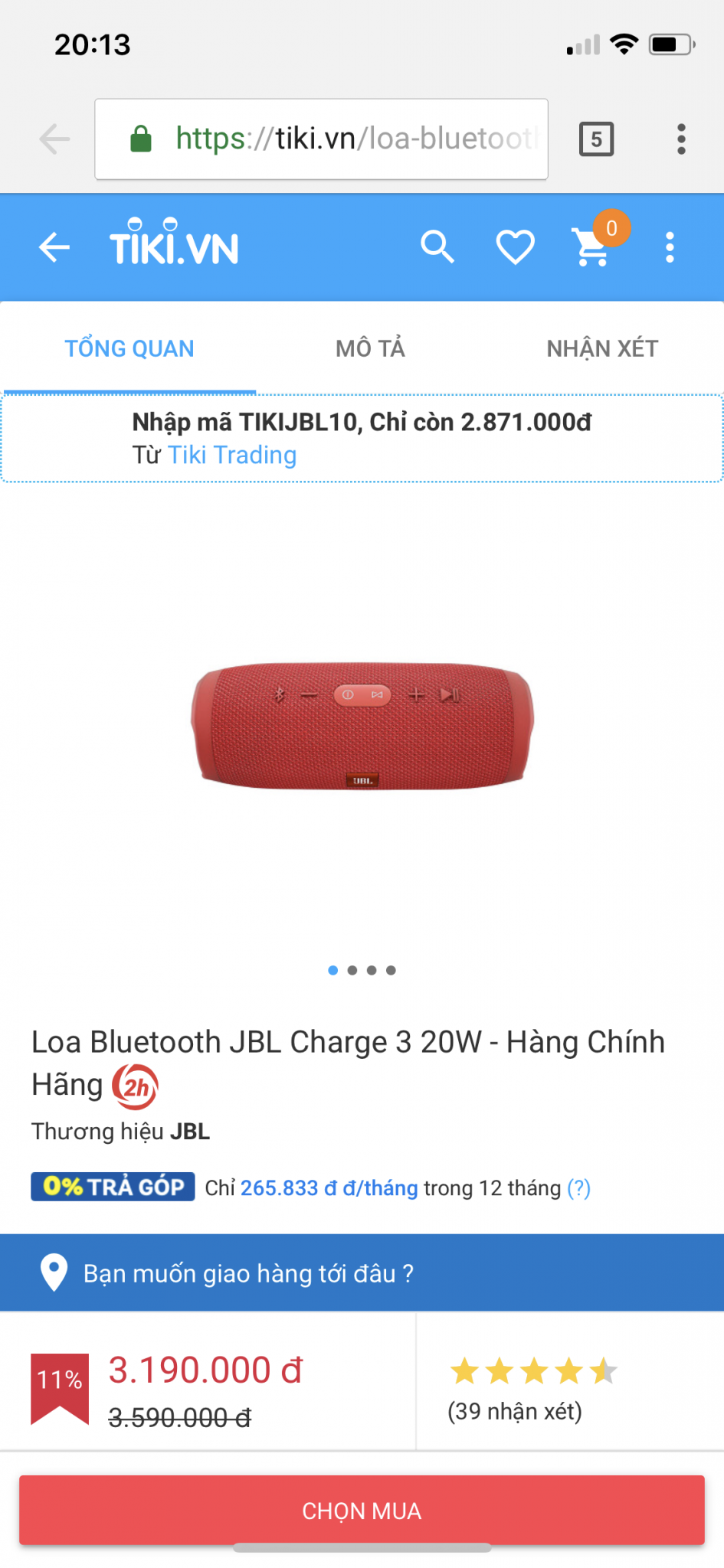View the JBL Charge 3 product image

coord(362,725)
